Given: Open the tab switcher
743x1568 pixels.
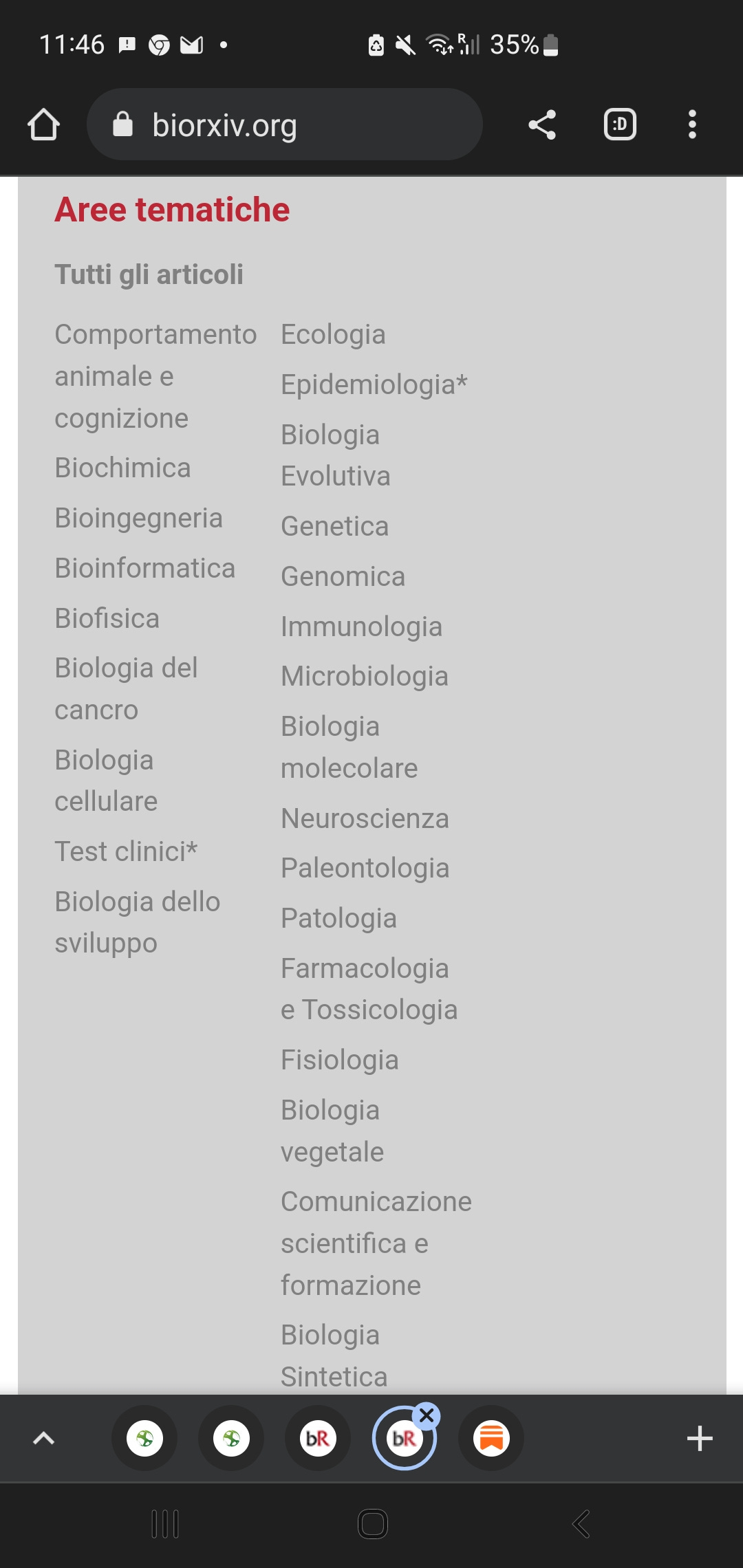Looking at the screenshot, I should click(620, 124).
